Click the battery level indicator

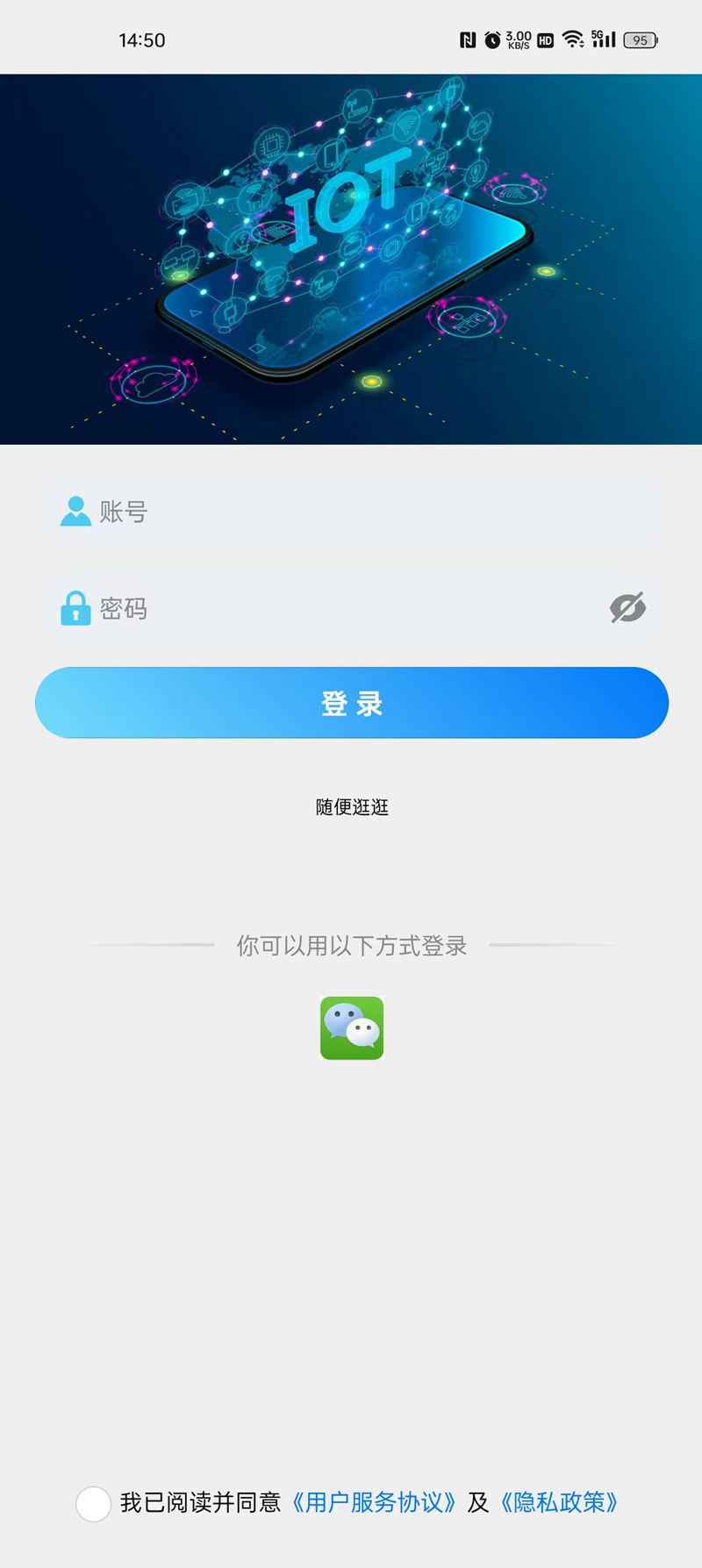[x=640, y=40]
